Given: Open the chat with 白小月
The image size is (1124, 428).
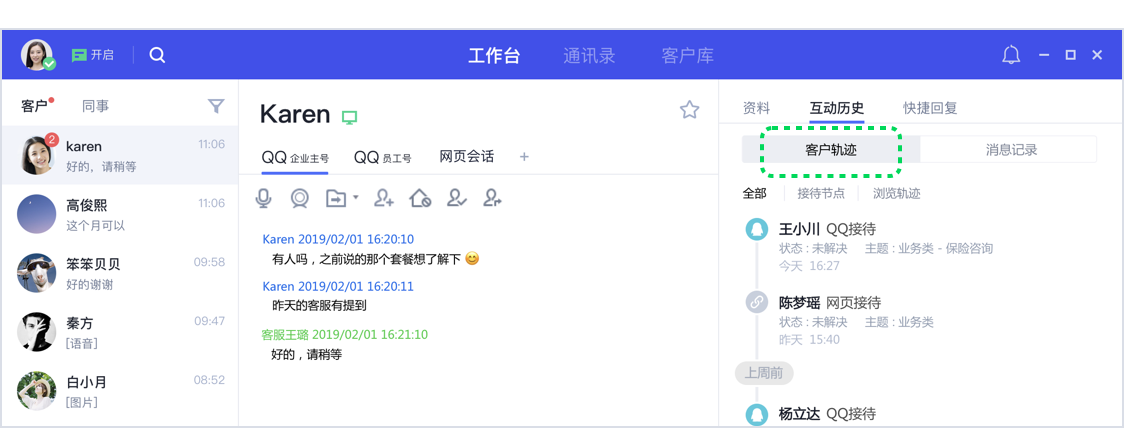Looking at the screenshot, I should click(119, 390).
